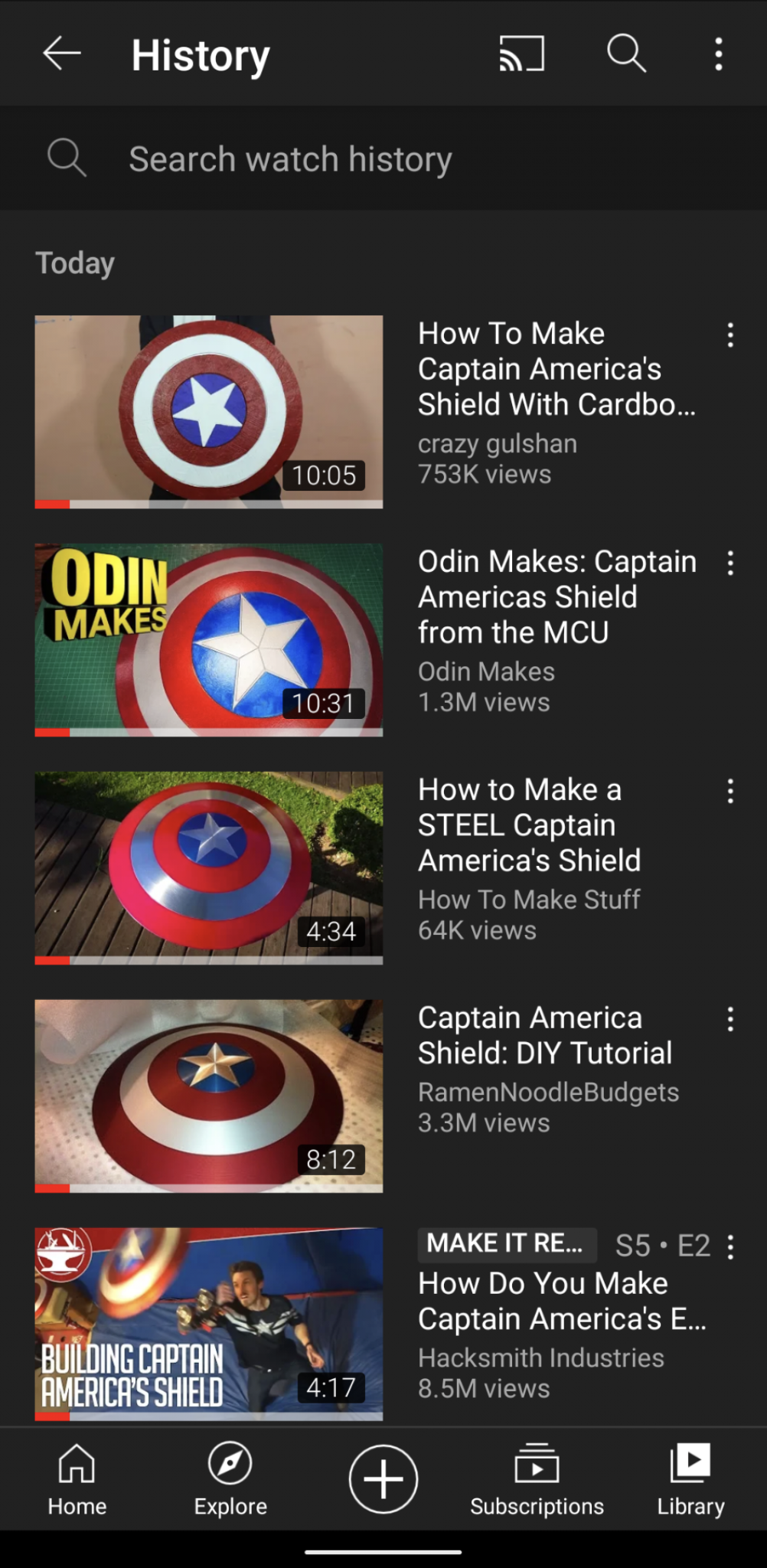The image size is (767, 1568).
Task: Play the Odin Makes shield video thumbnail
Action: click(x=208, y=640)
